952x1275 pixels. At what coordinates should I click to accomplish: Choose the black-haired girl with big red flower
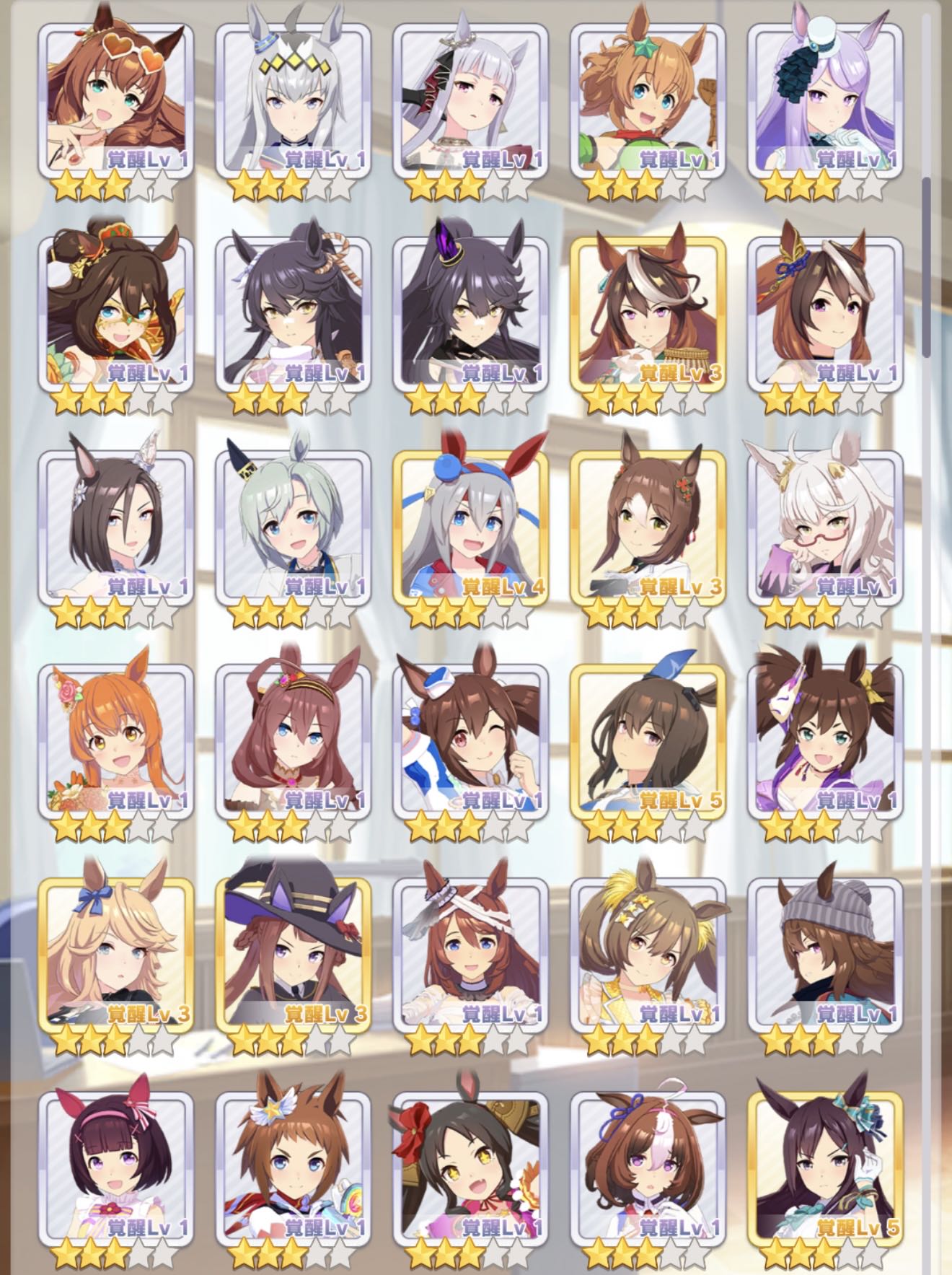(470, 1165)
